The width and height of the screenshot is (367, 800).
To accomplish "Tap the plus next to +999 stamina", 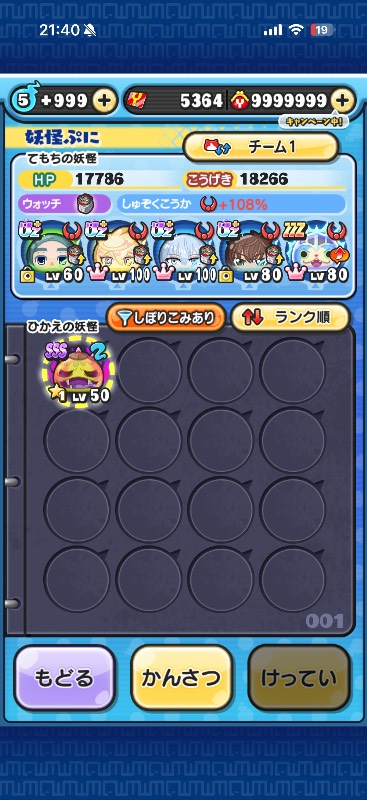I will 104,101.
